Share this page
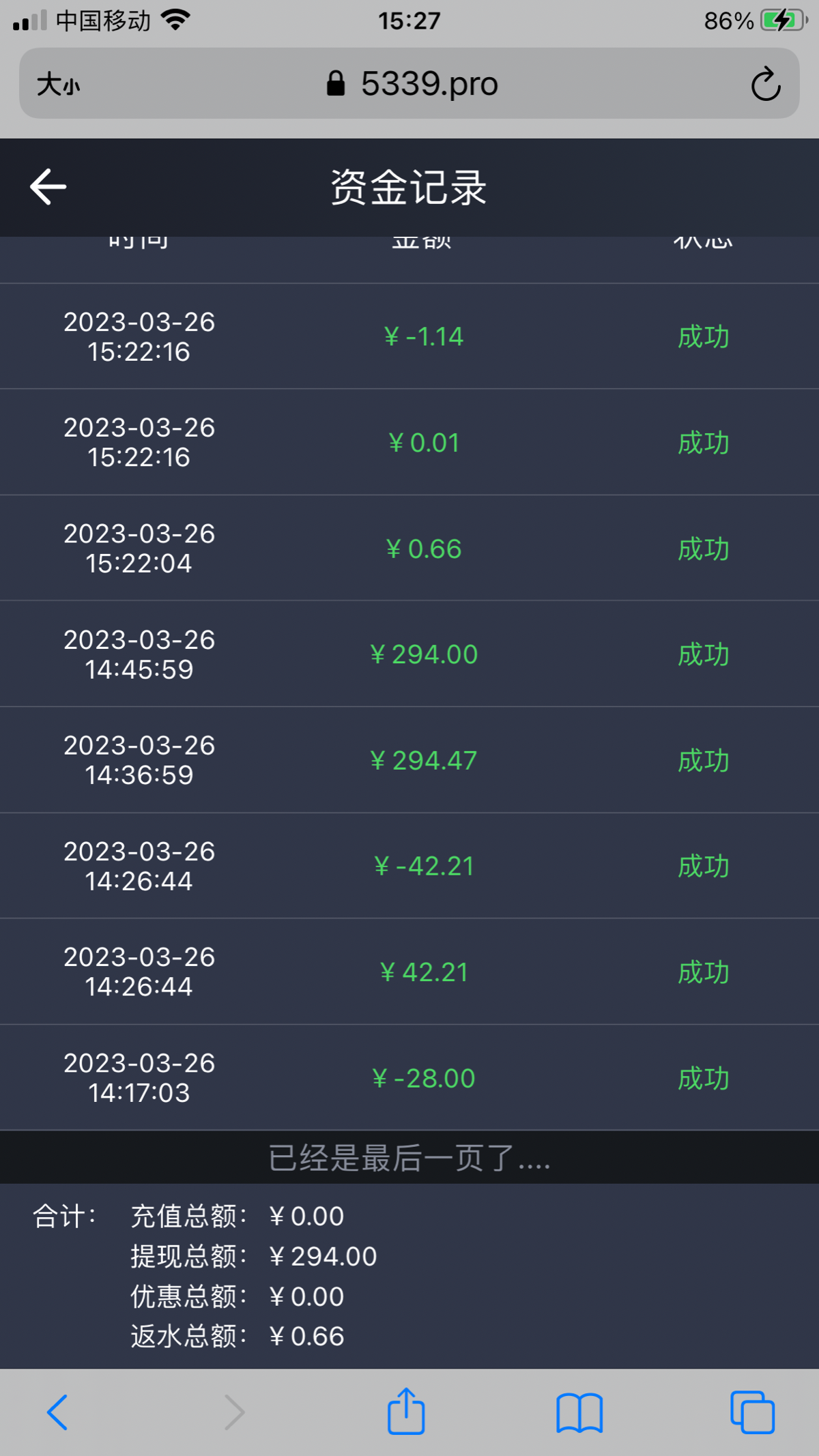819x1456 pixels. [406, 1411]
